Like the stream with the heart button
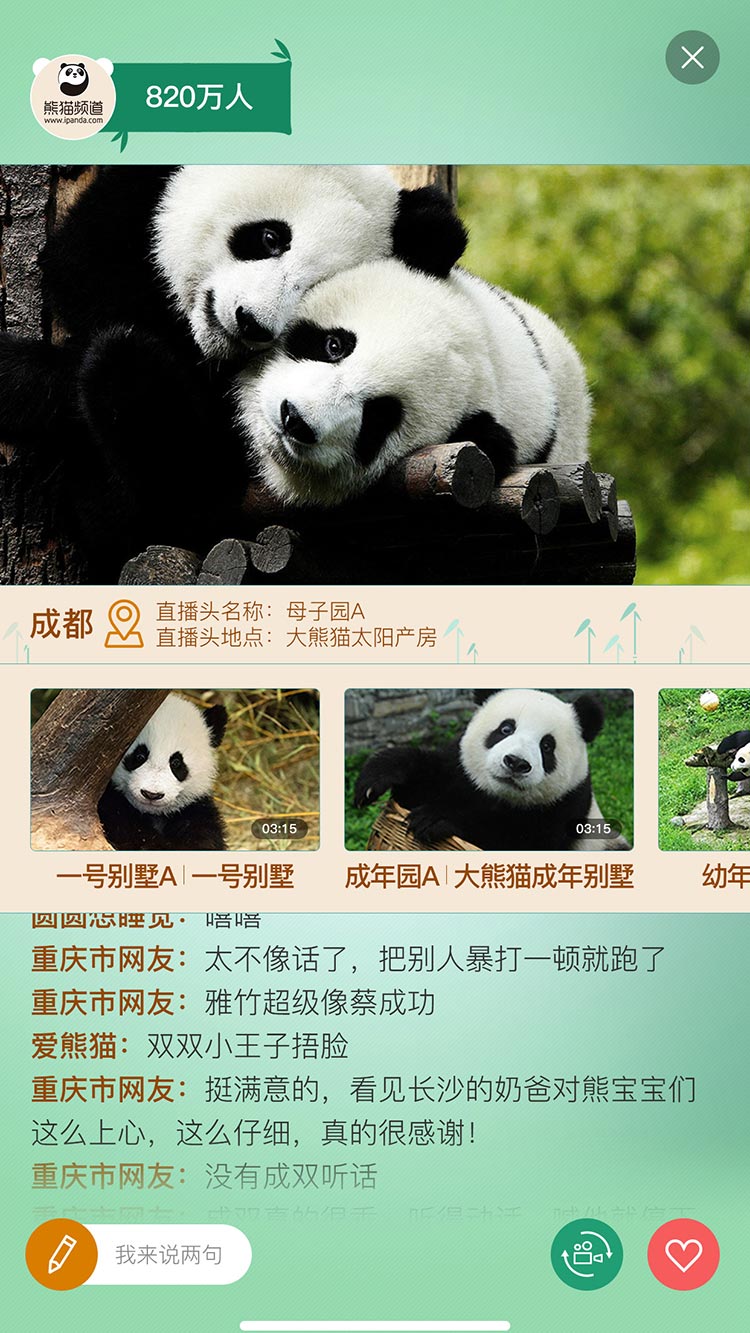The image size is (750, 1333). pyautogui.click(x=683, y=1254)
